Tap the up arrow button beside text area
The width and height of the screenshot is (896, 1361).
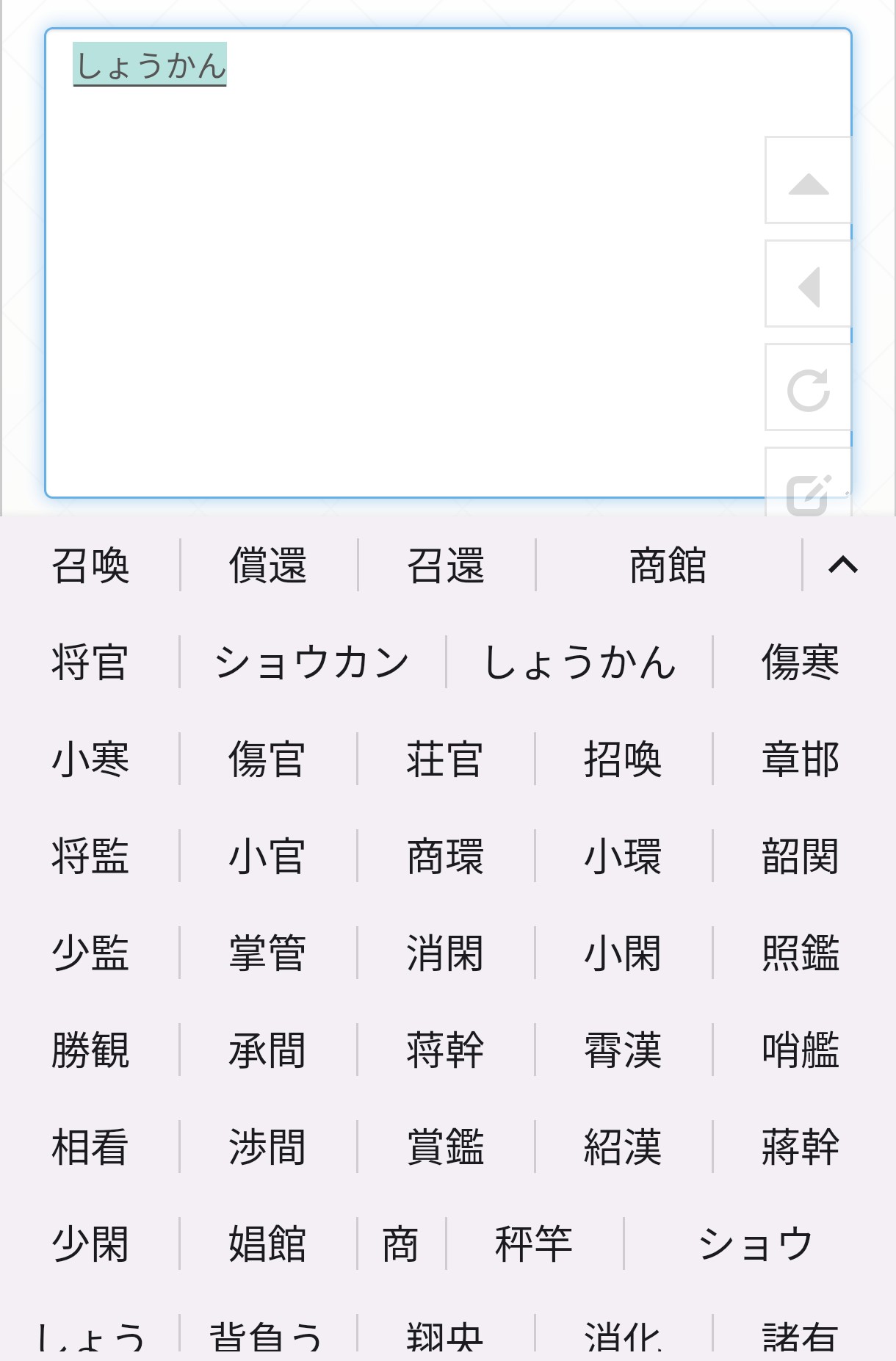pyautogui.click(x=808, y=180)
